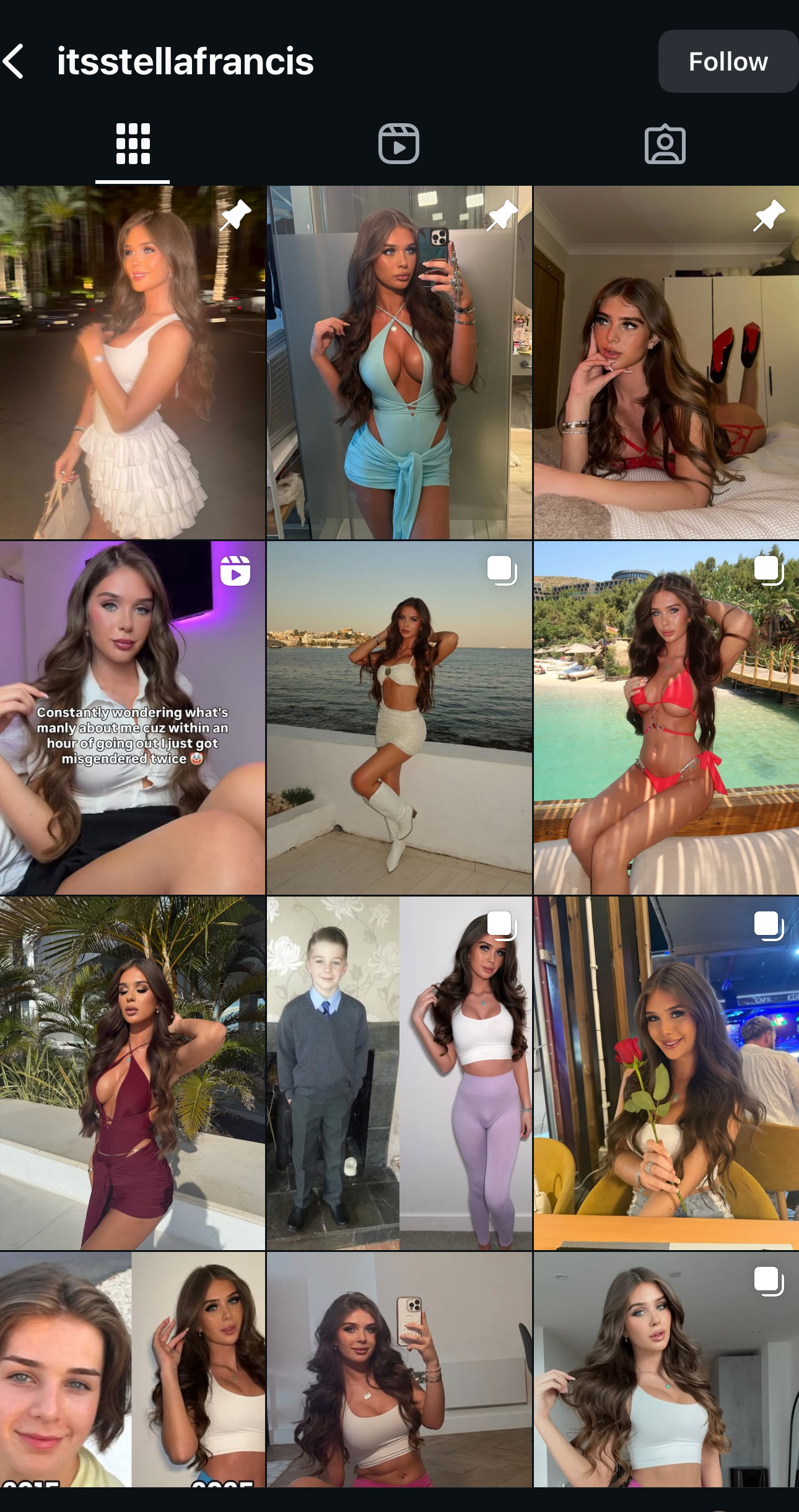Switch to the tagged photos tab

pos(665,144)
